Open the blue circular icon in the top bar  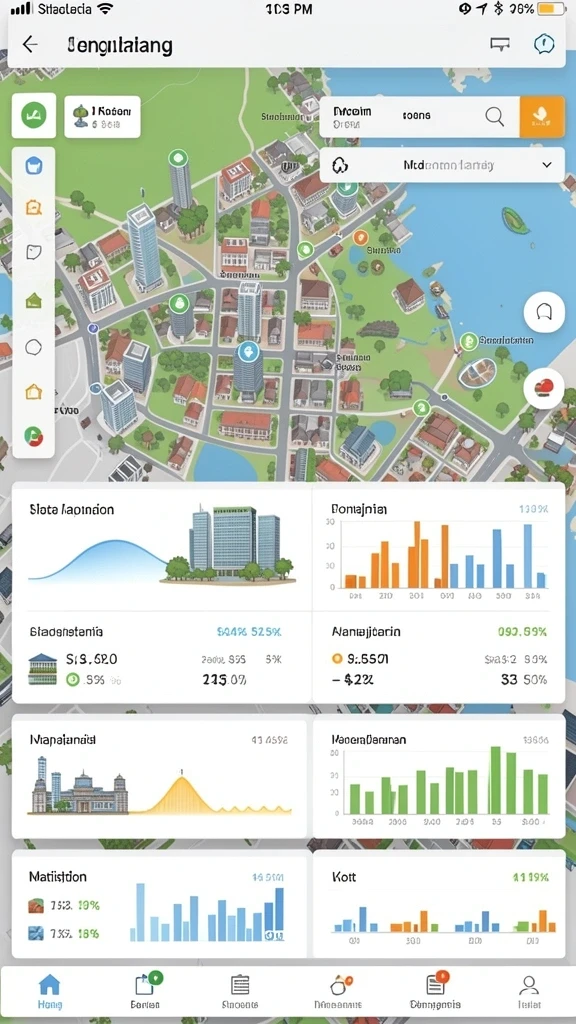543,44
